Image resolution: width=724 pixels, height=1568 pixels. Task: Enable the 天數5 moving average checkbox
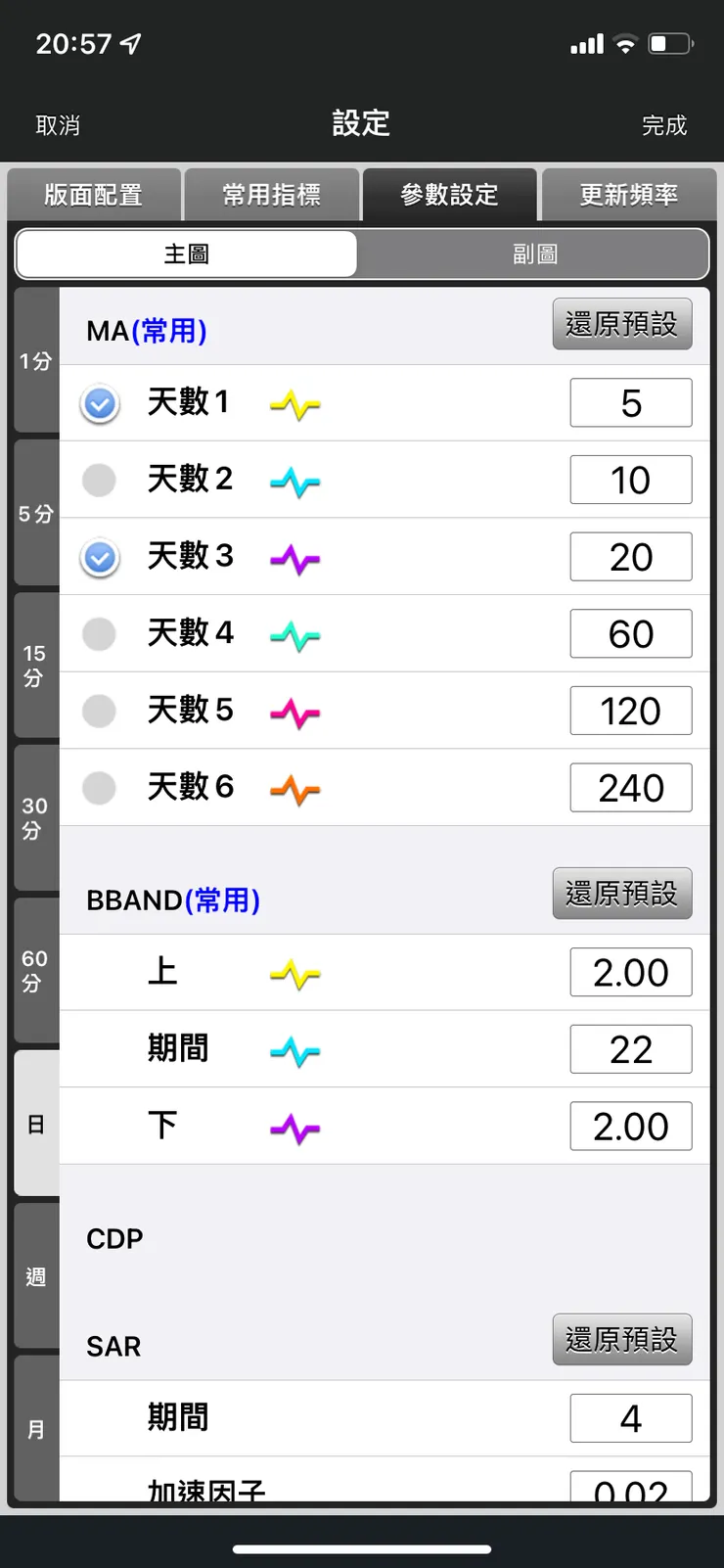point(99,711)
